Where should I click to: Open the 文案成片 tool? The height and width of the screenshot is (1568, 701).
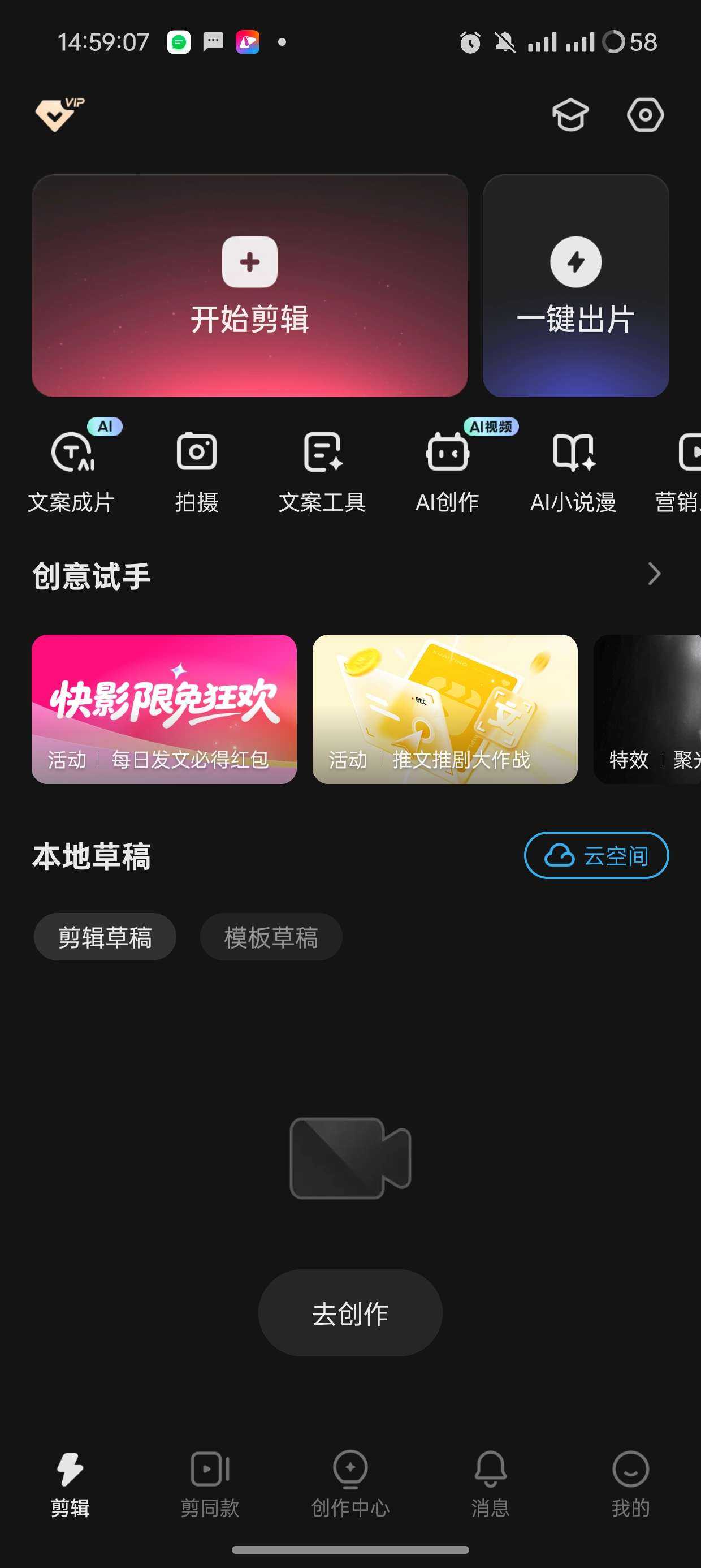tap(72, 469)
